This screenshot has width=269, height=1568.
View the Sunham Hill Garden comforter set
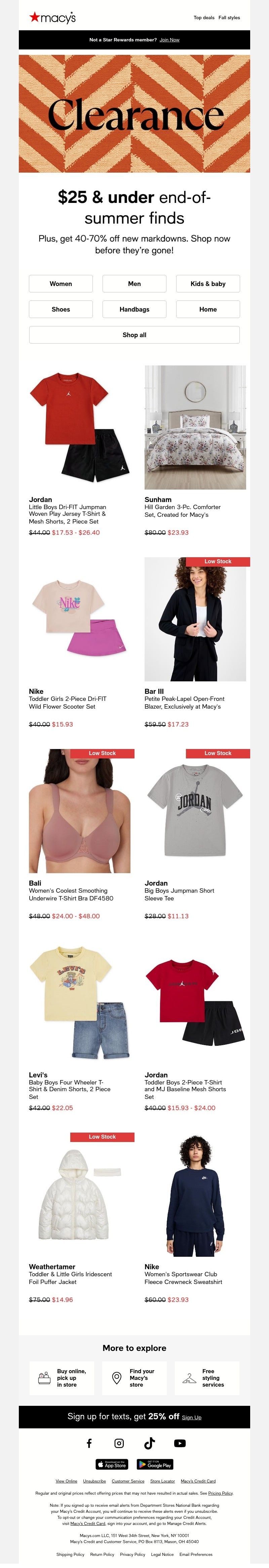point(195,427)
